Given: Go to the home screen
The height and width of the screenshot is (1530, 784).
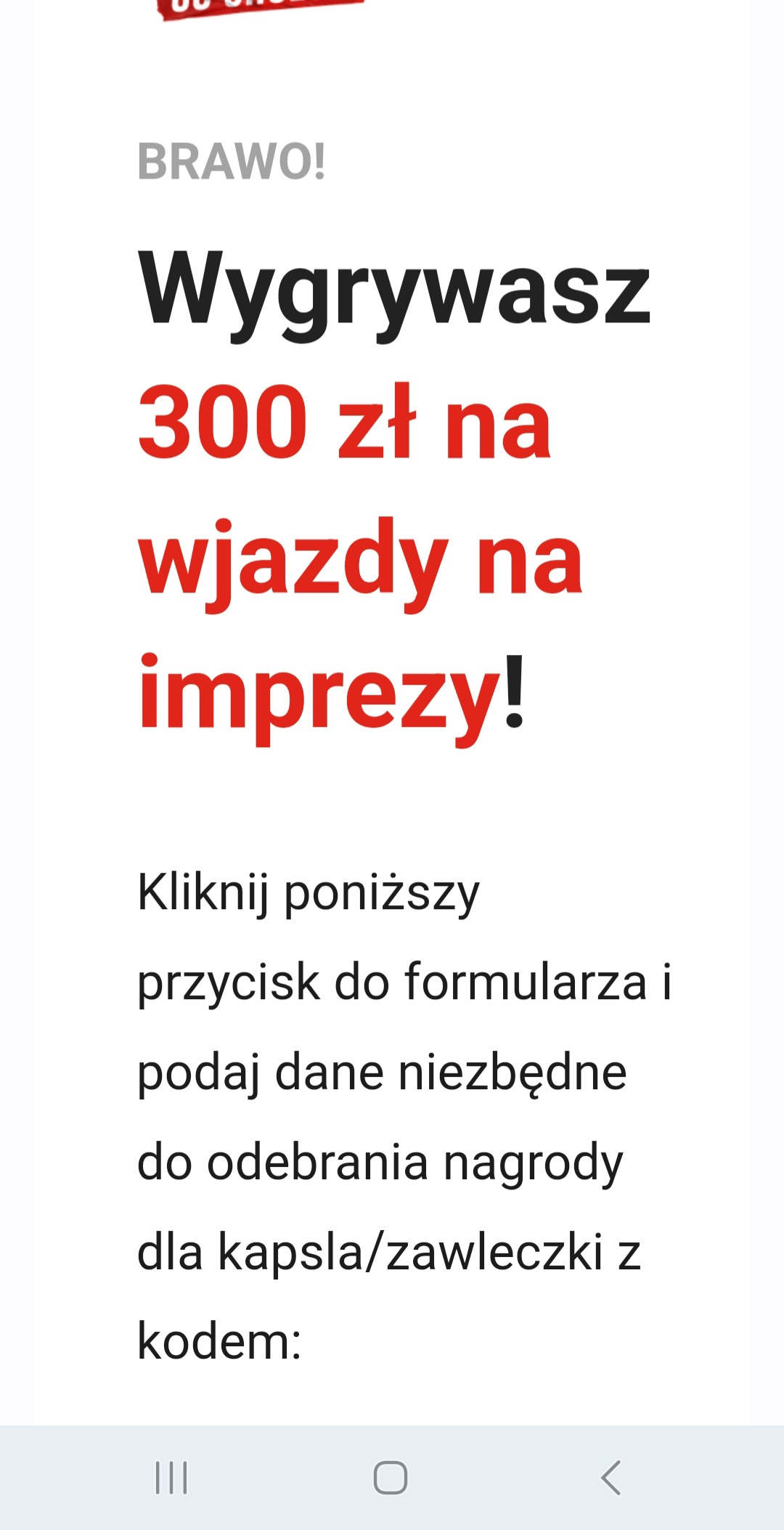Looking at the screenshot, I should pyautogui.click(x=391, y=1478).
